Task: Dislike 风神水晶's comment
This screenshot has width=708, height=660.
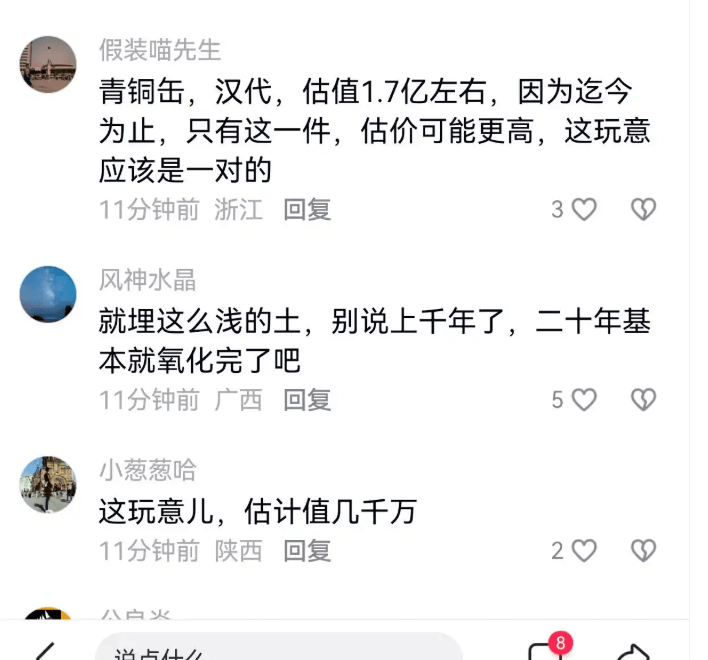Action: coord(643,400)
